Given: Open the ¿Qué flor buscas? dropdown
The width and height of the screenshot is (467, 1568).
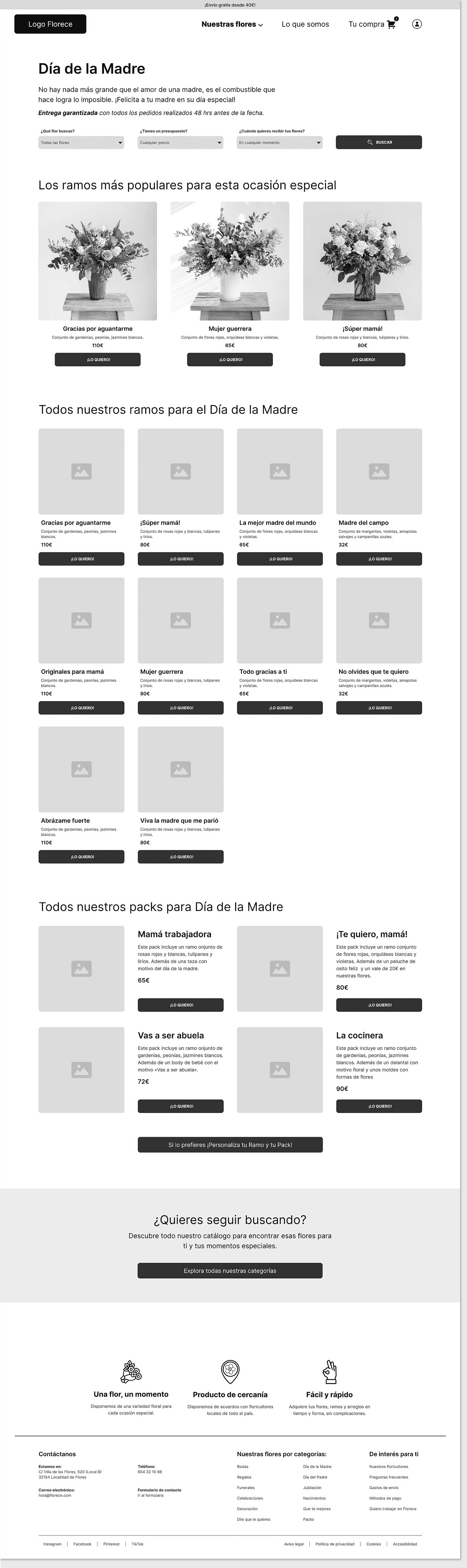Looking at the screenshot, I should click(81, 143).
